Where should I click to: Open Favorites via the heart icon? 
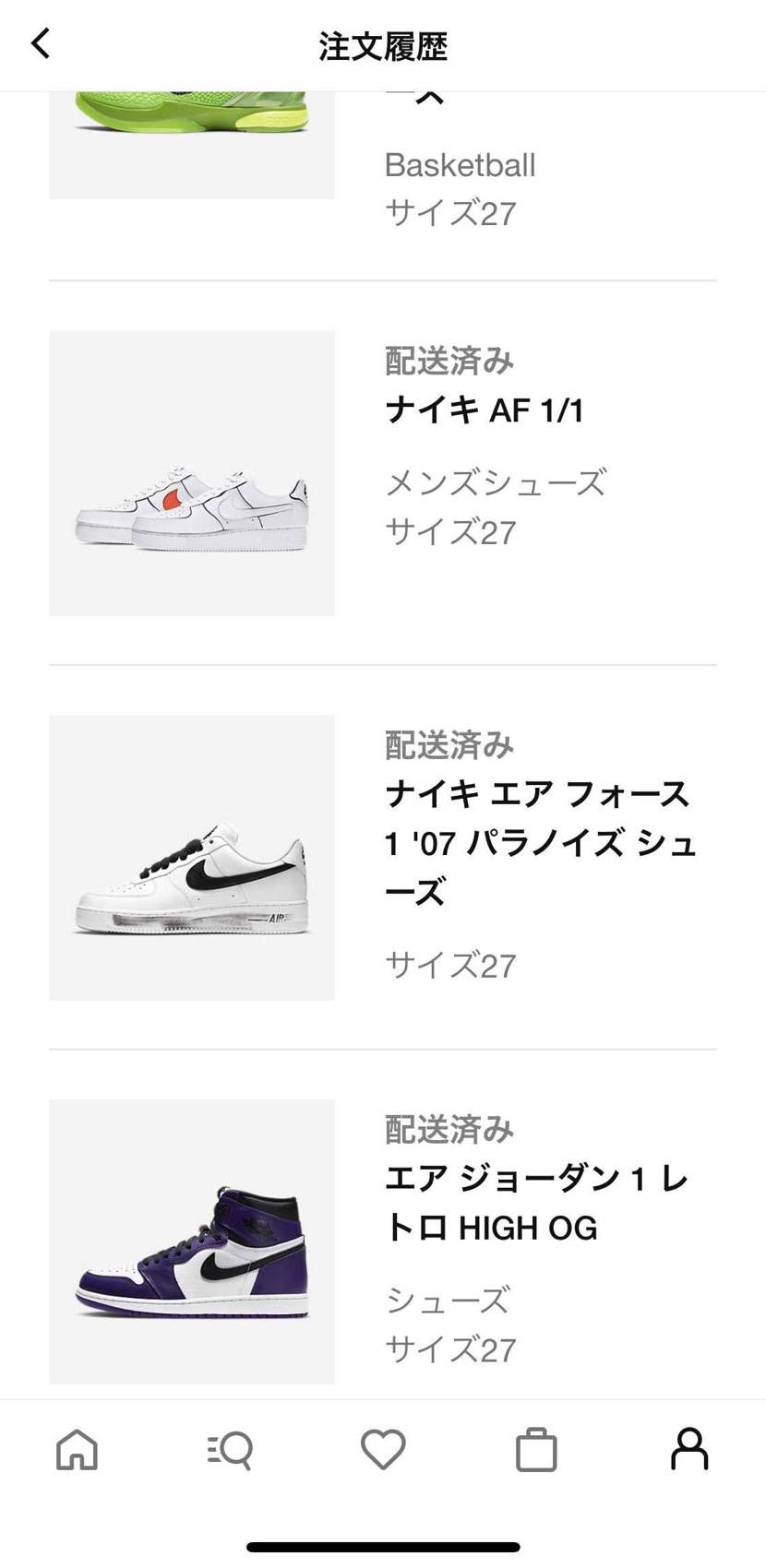(383, 1449)
